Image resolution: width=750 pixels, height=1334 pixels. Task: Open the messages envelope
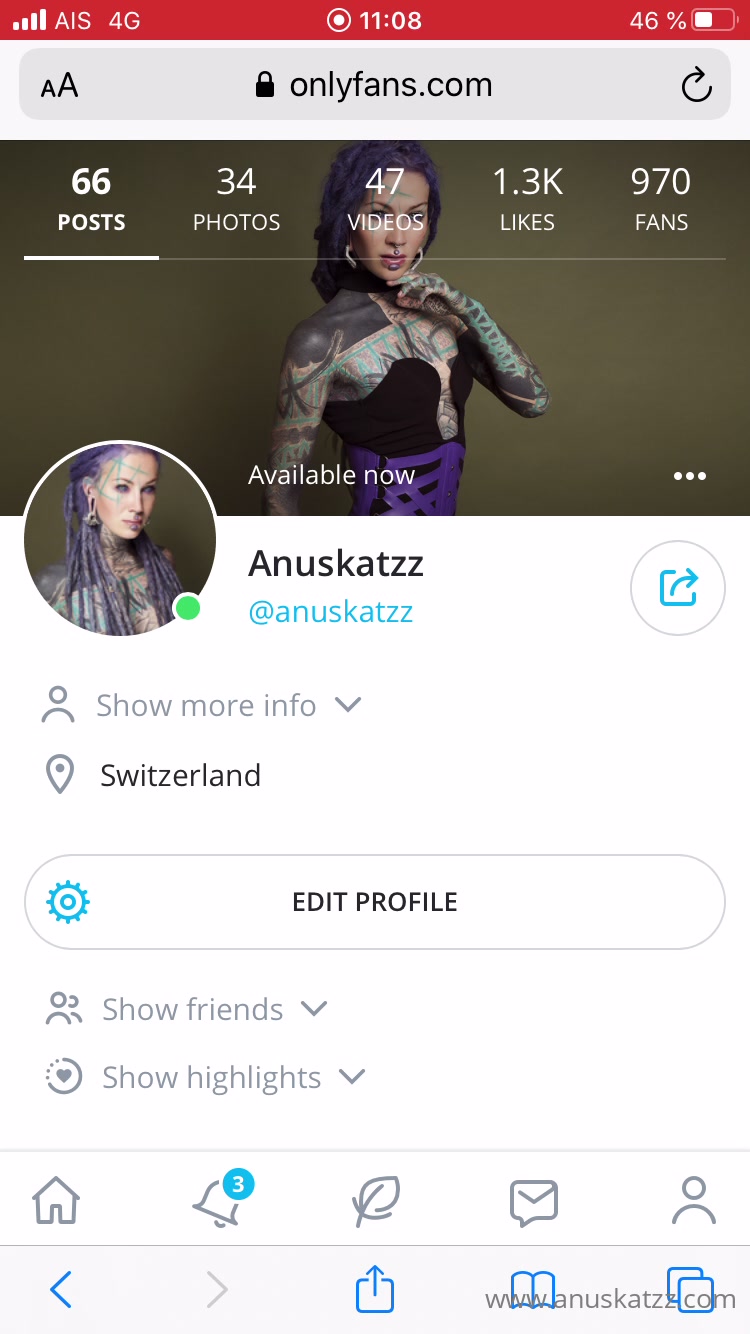click(534, 1201)
